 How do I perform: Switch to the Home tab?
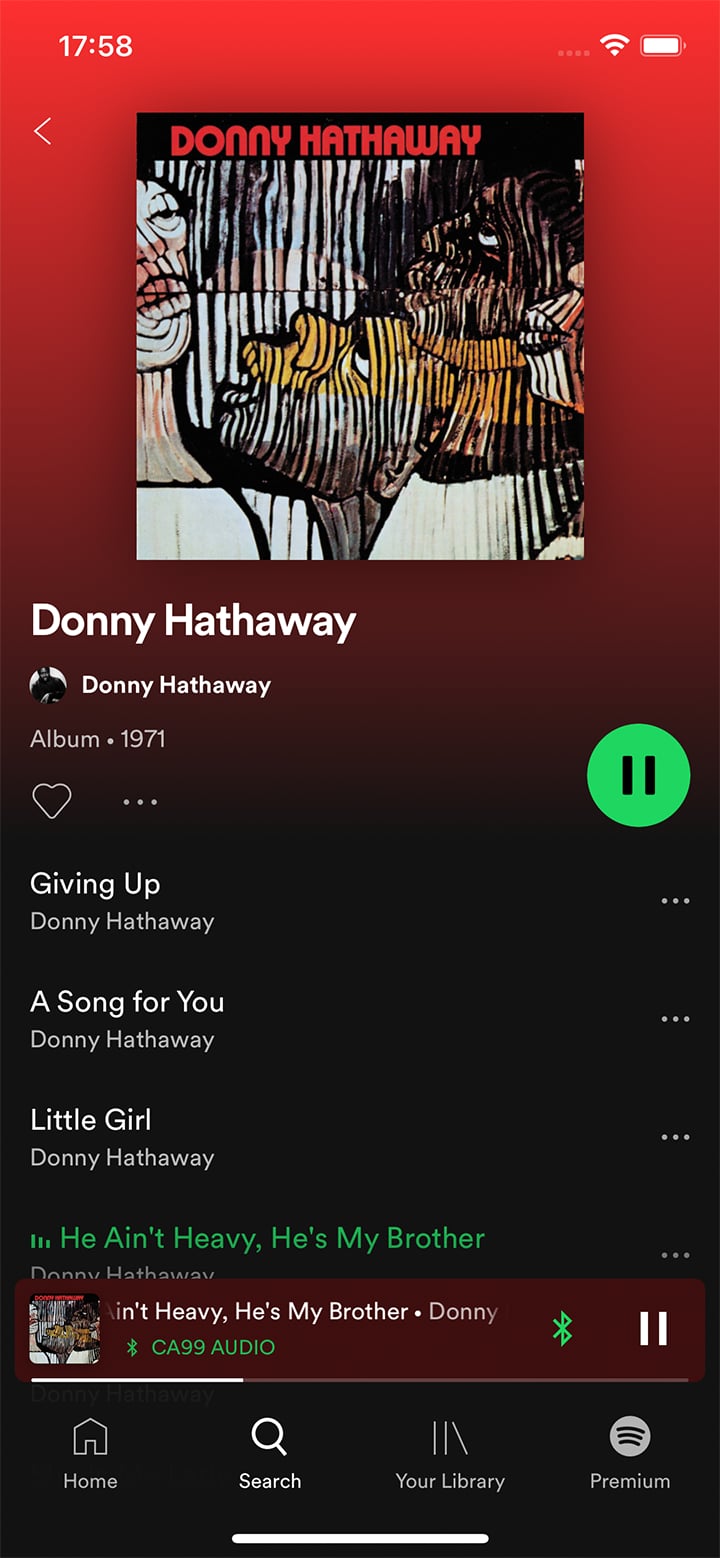coord(90,1454)
